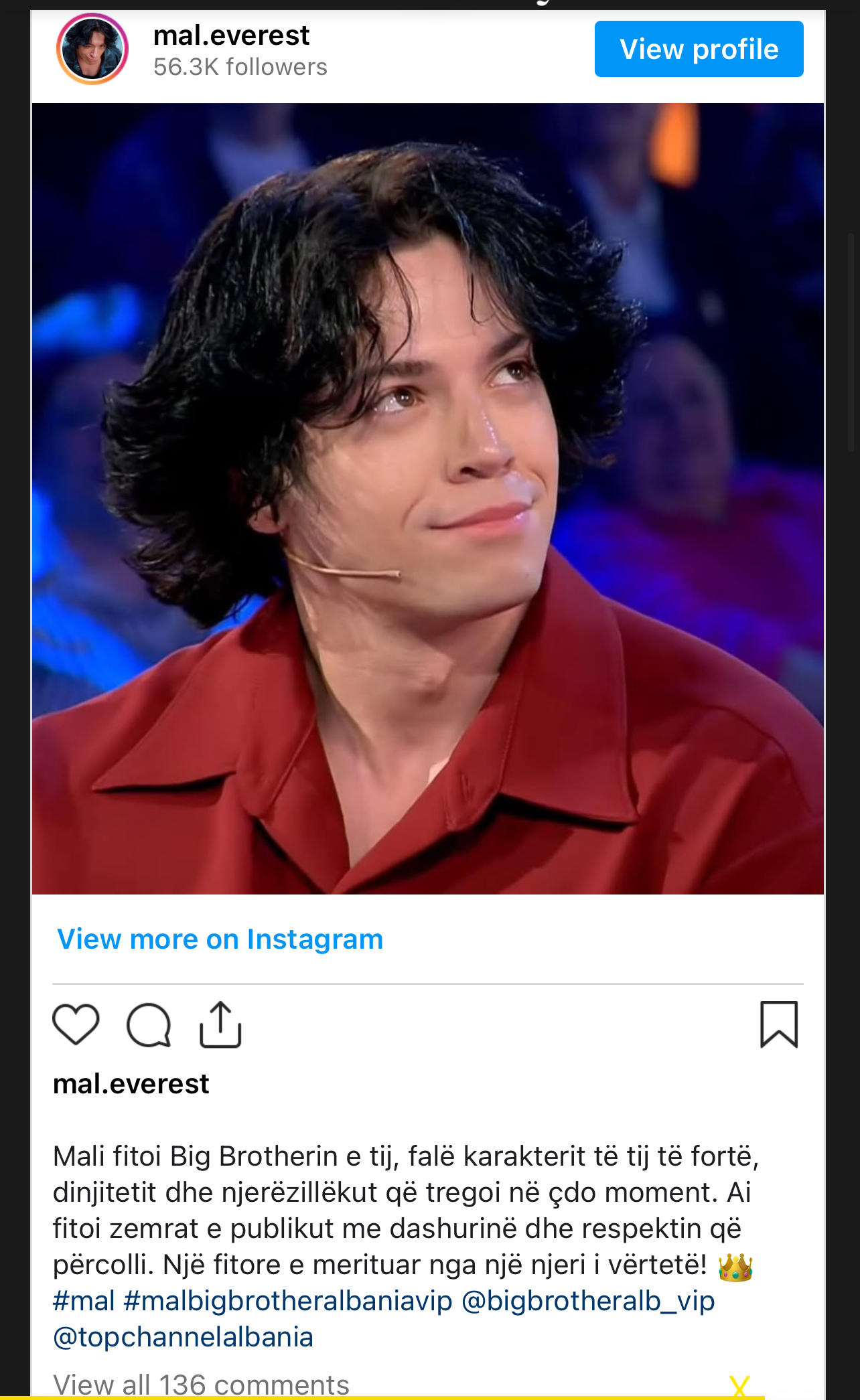Open comments with the speech bubble icon
The height and width of the screenshot is (1400, 860).
pos(149,1024)
